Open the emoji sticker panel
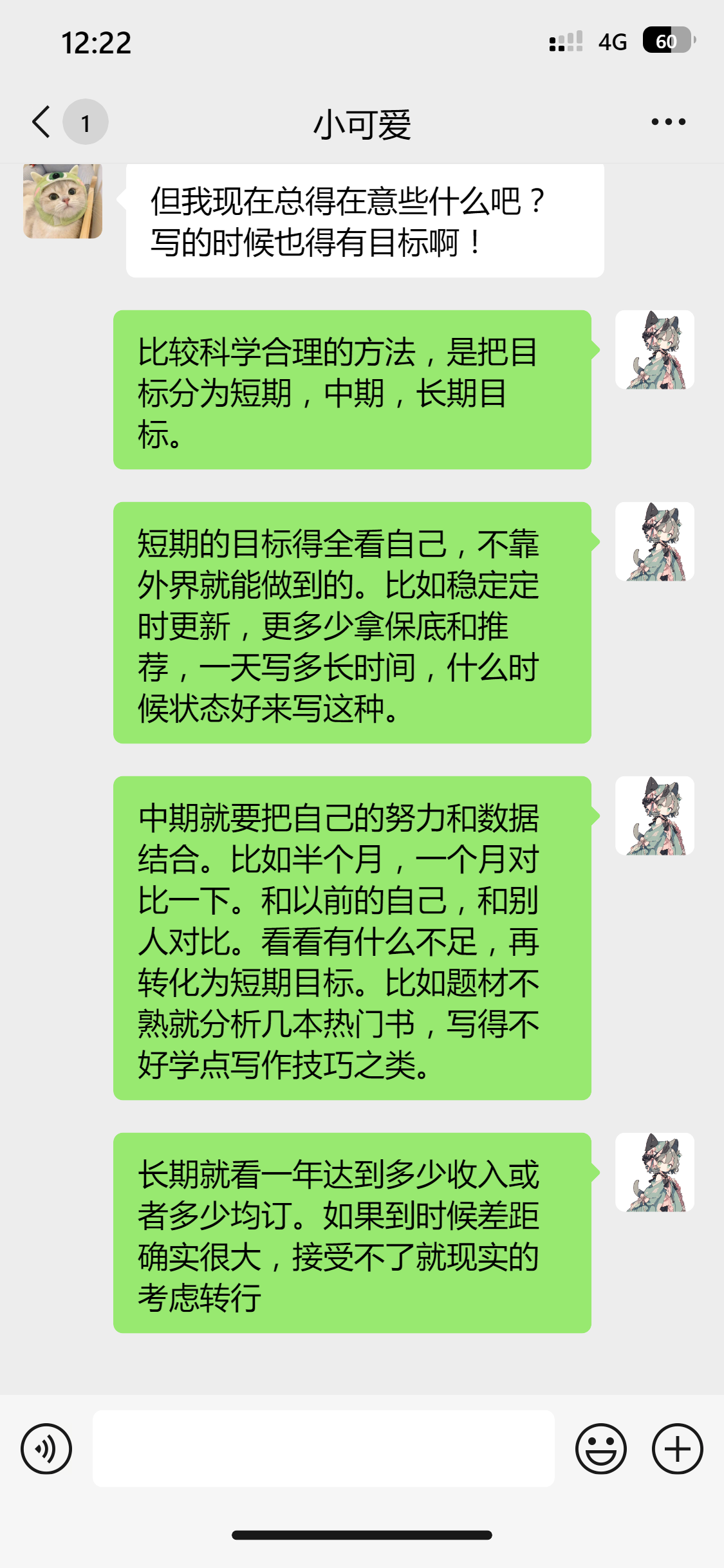Image resolution: width=724 pixels, height=1568 pixels. (600, 1449)
